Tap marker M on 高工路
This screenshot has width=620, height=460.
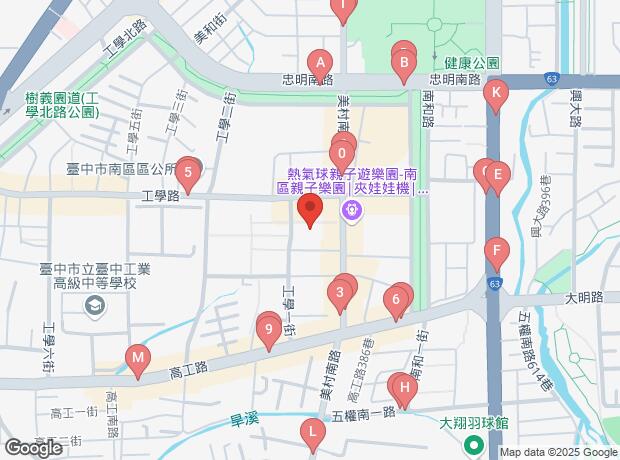(138, 357)
